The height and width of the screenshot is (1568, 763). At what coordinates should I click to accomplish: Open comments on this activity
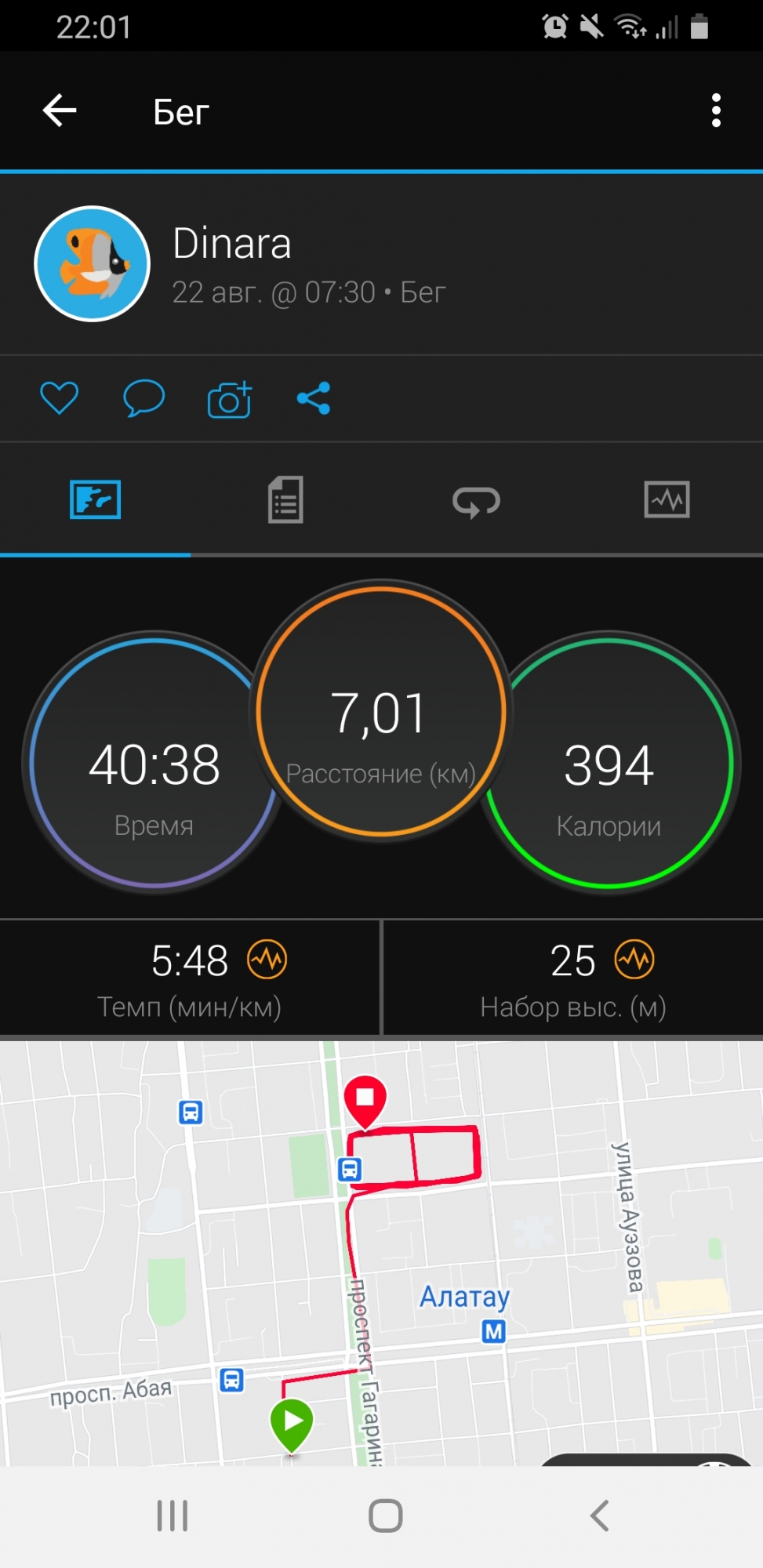[x=144, y=397]
